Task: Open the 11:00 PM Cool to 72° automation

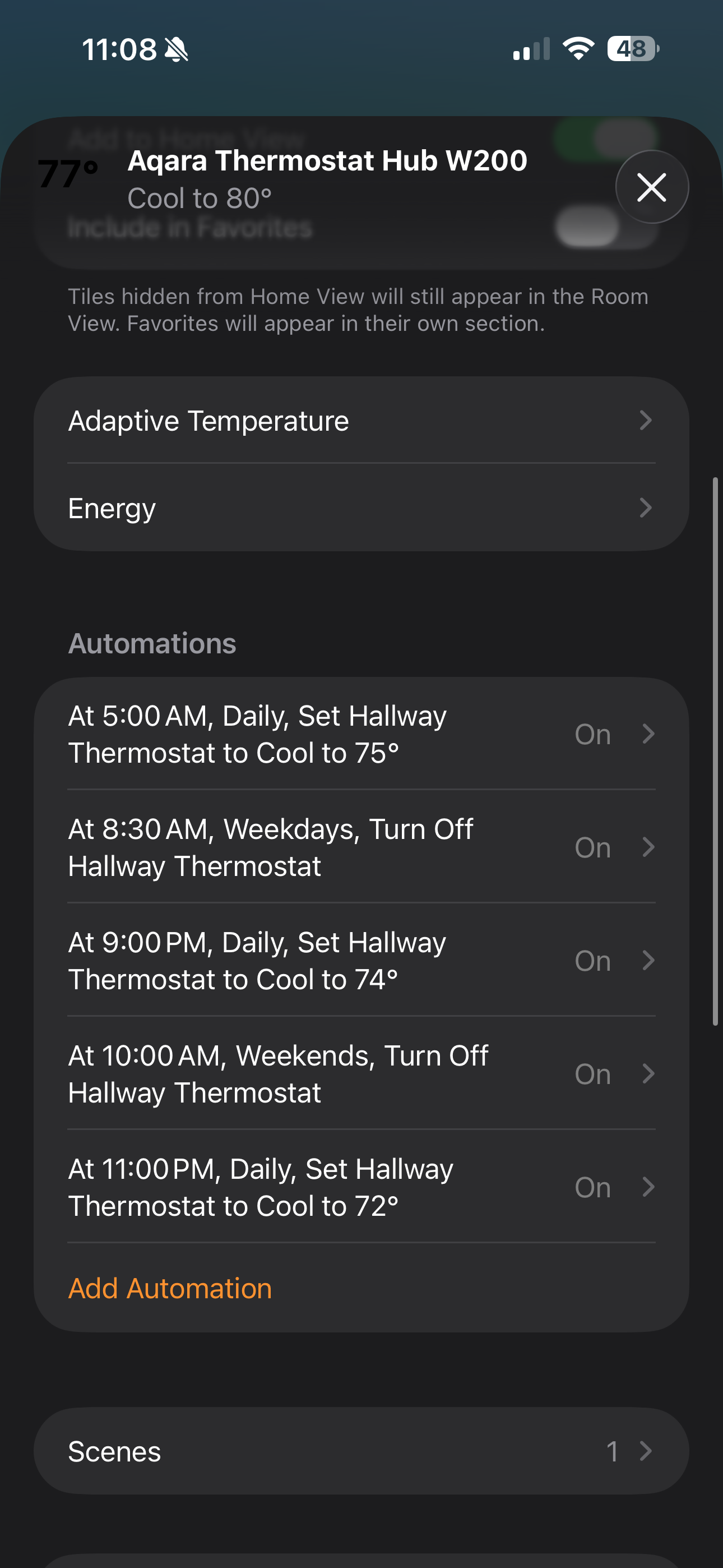Action: click(361, 1186)
